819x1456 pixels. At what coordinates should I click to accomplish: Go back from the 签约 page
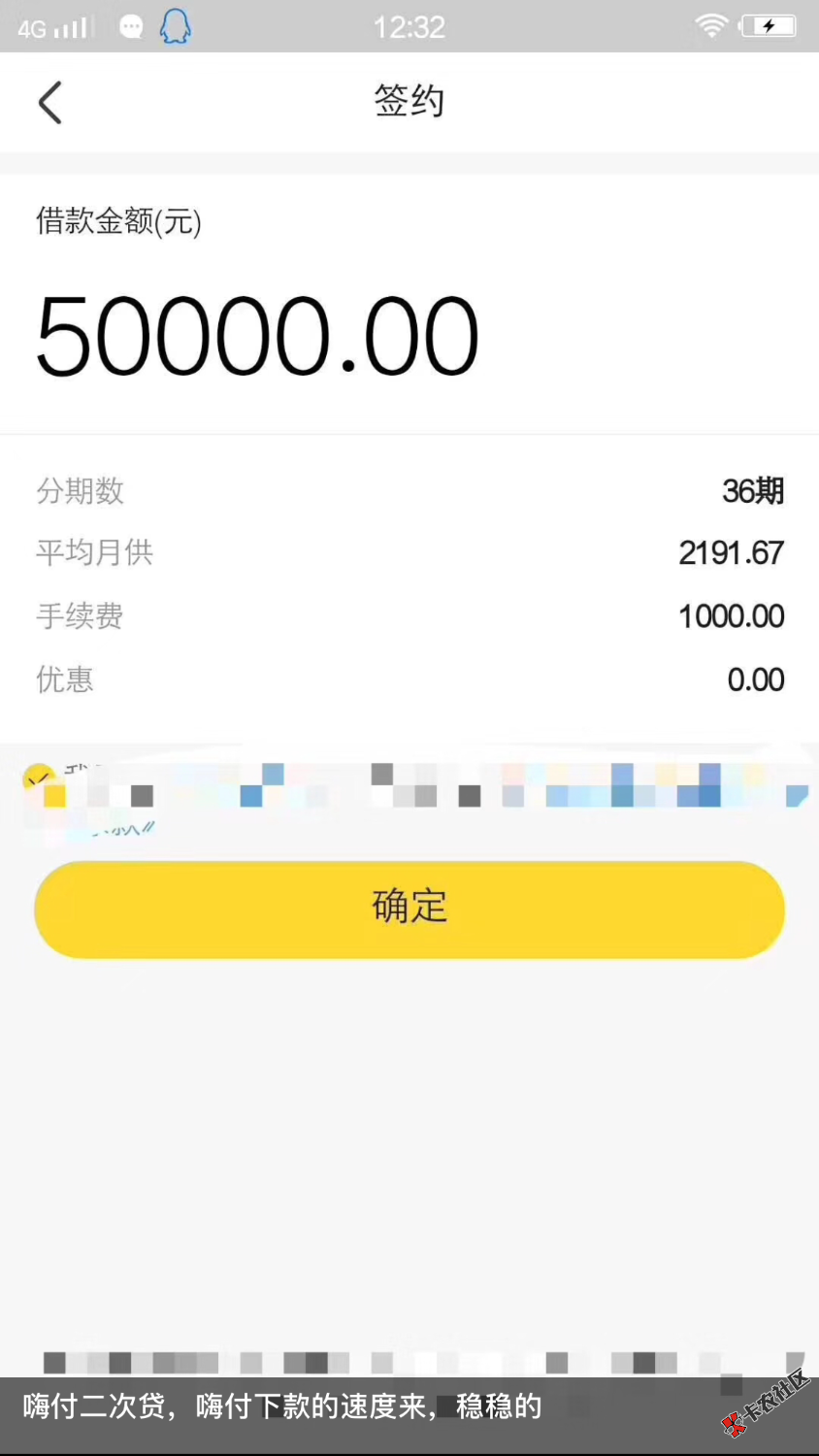50,102
